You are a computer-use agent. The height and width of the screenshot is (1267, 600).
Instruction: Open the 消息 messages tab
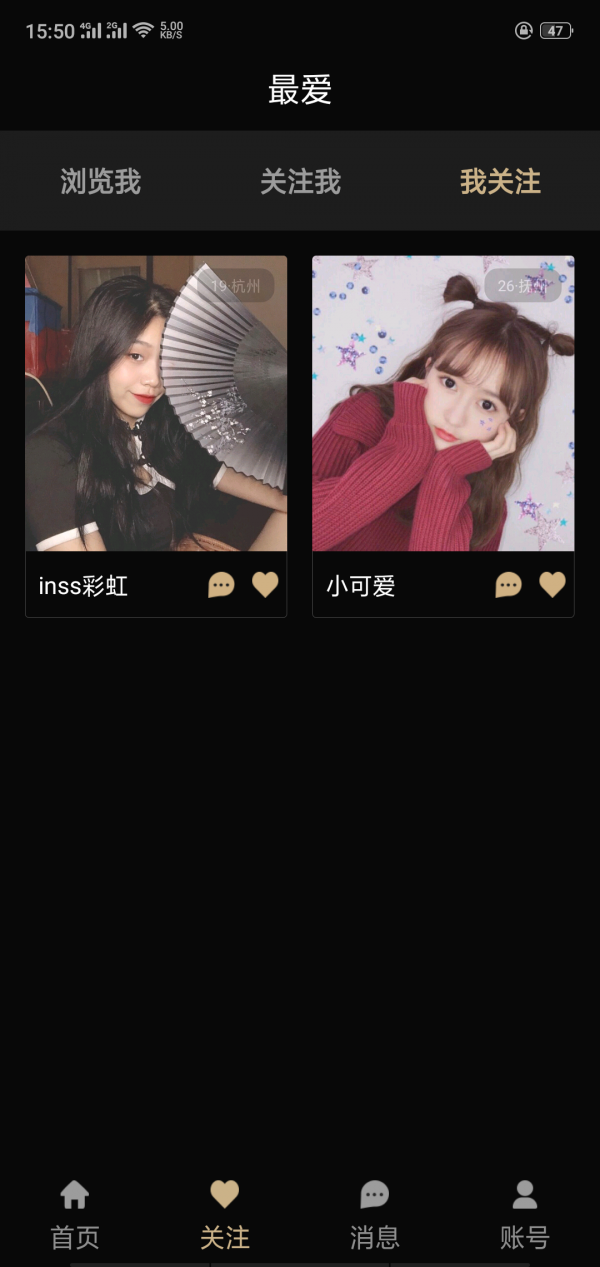(375, 1213)
